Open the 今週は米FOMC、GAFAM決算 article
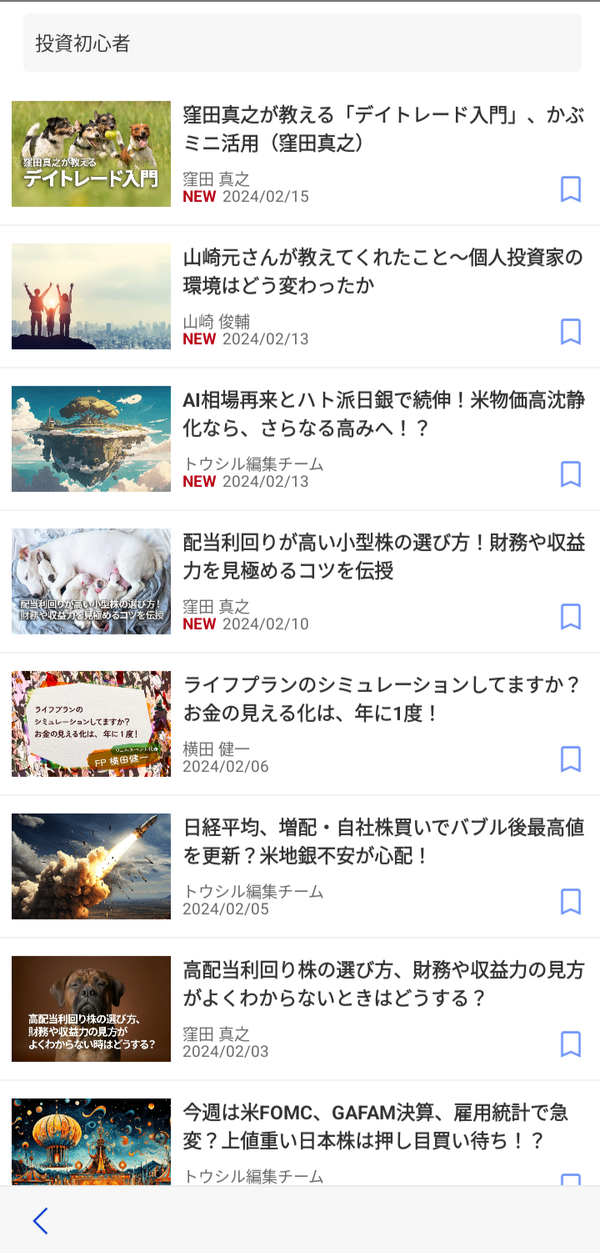This screenshot has height=1253, width=600. pos(300,1134)
